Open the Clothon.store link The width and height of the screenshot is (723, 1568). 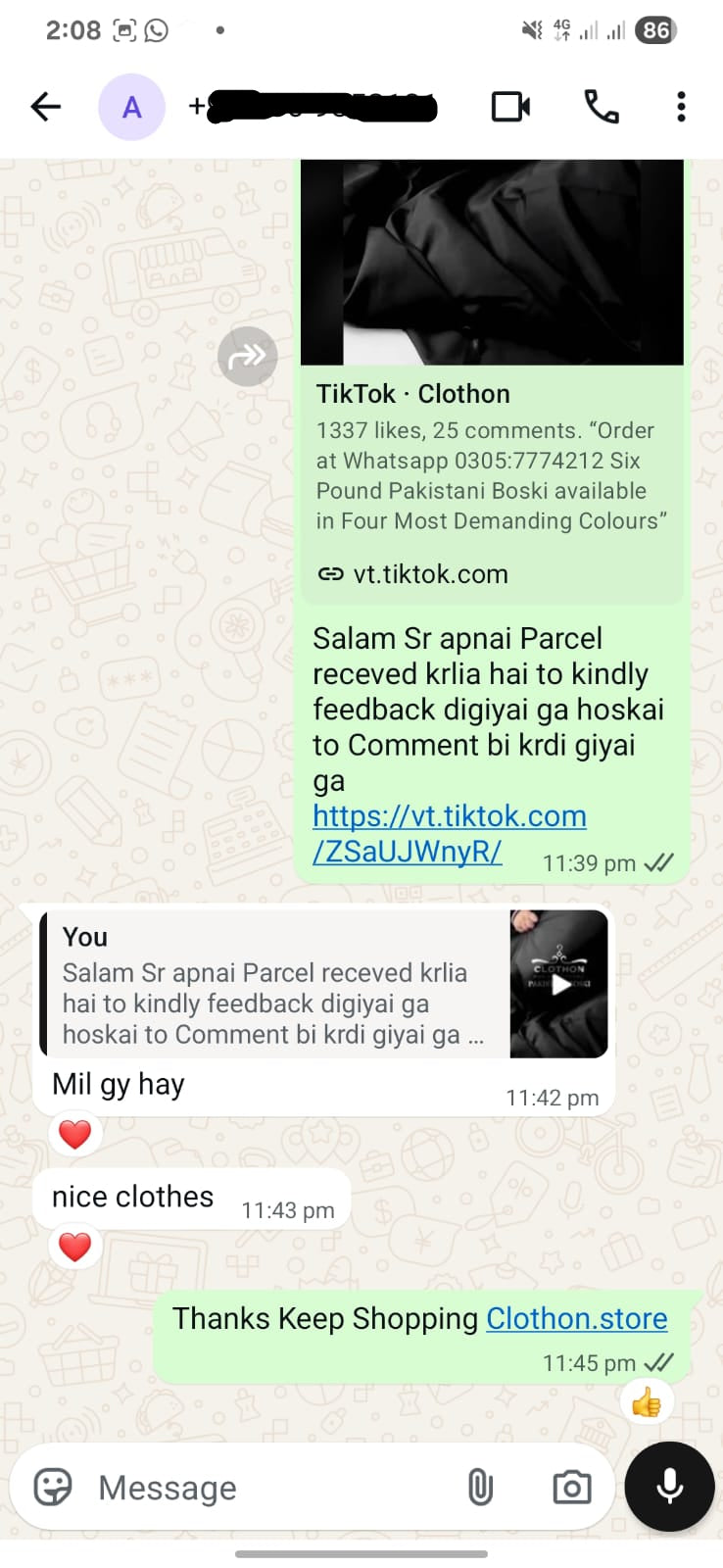[576, 1319]
